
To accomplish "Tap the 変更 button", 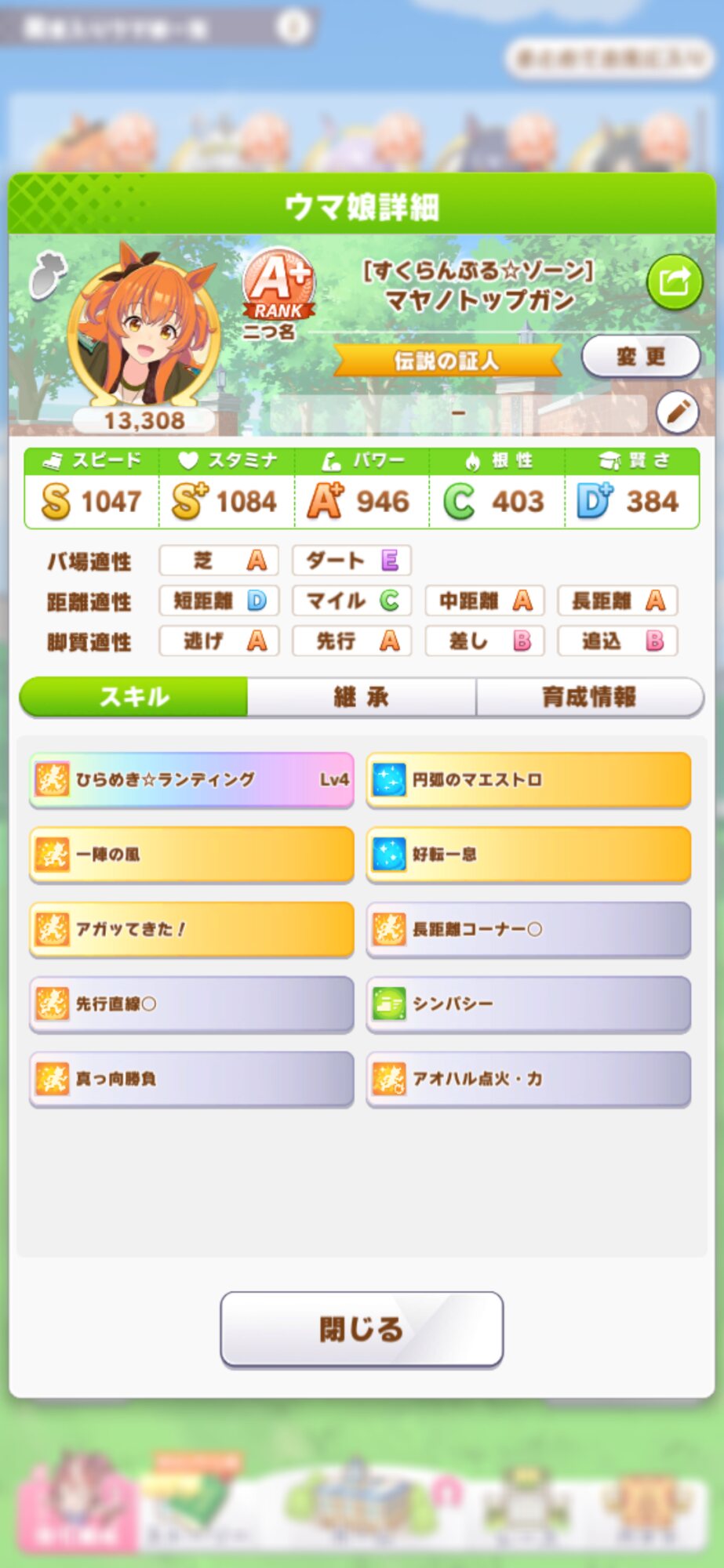I will pos(640,357).
